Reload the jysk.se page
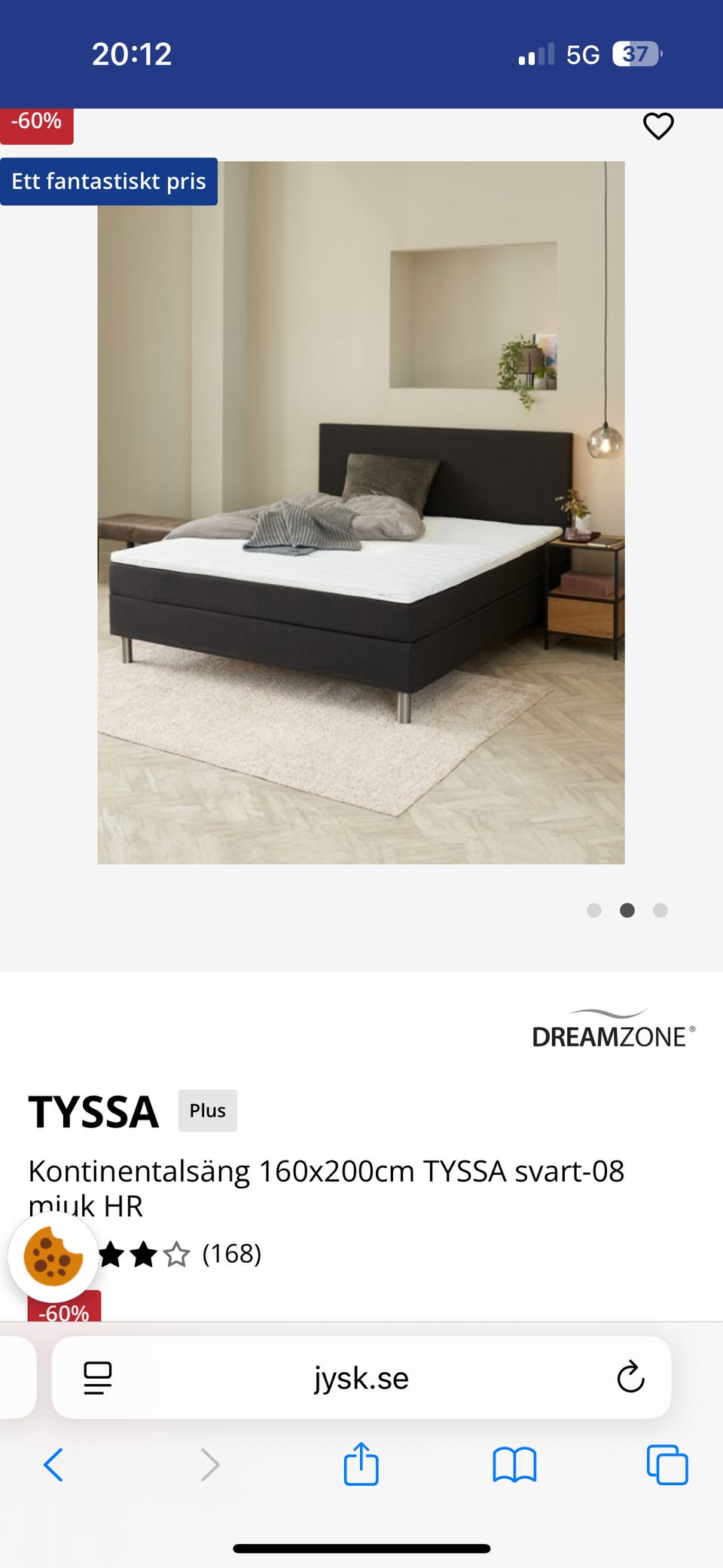This screenshot has height=1568, width=723. pos(630,1378)
